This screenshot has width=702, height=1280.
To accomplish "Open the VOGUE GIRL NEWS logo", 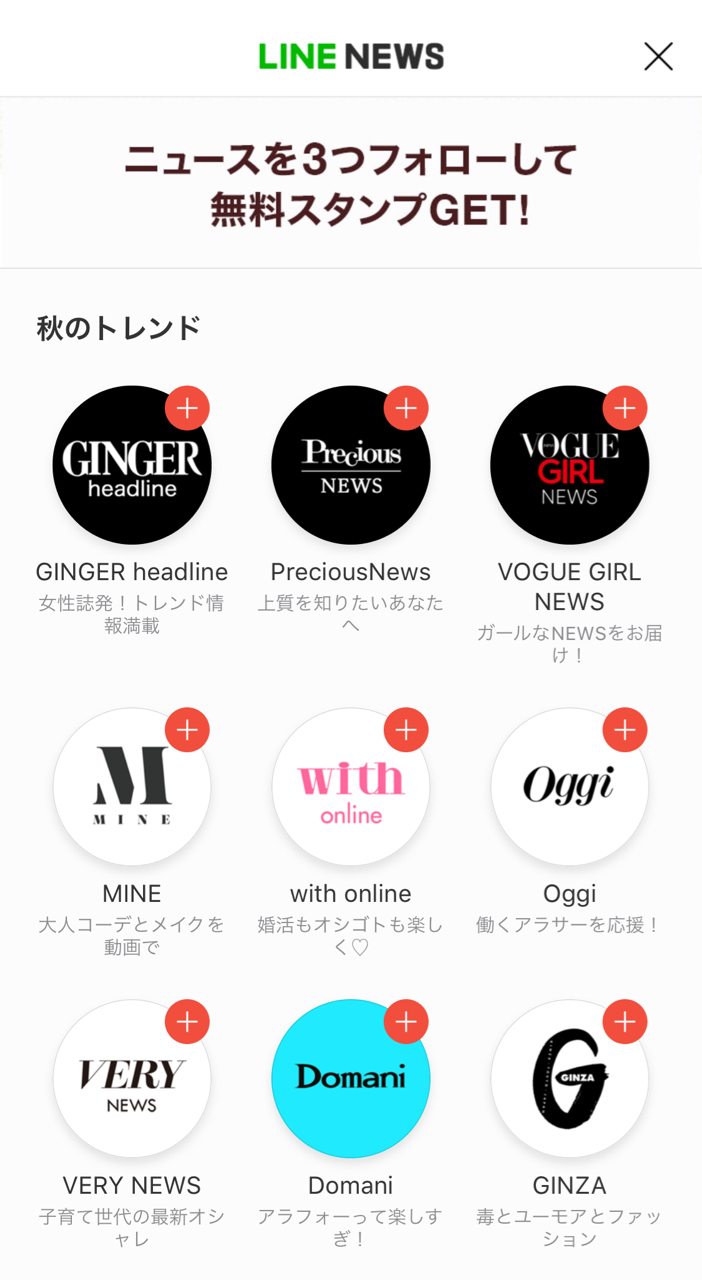I will click(x=570, y=465).
